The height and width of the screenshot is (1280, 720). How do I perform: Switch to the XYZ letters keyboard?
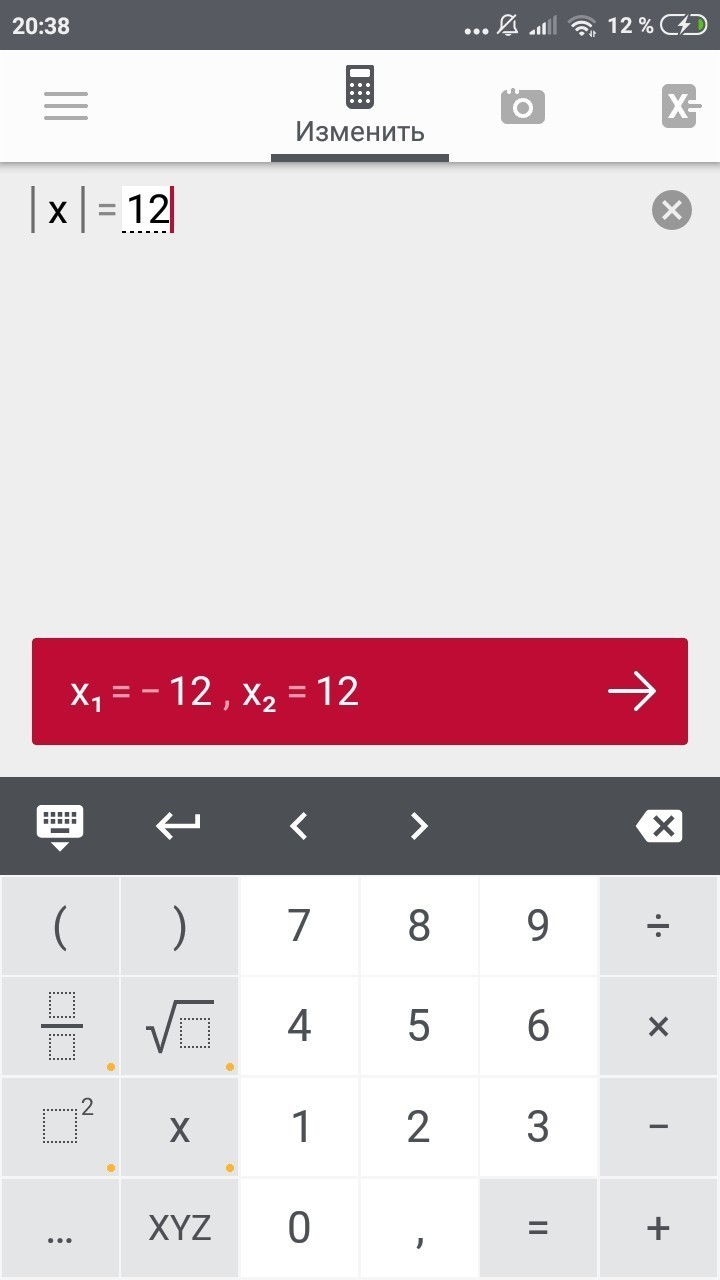coord(180,1228)
